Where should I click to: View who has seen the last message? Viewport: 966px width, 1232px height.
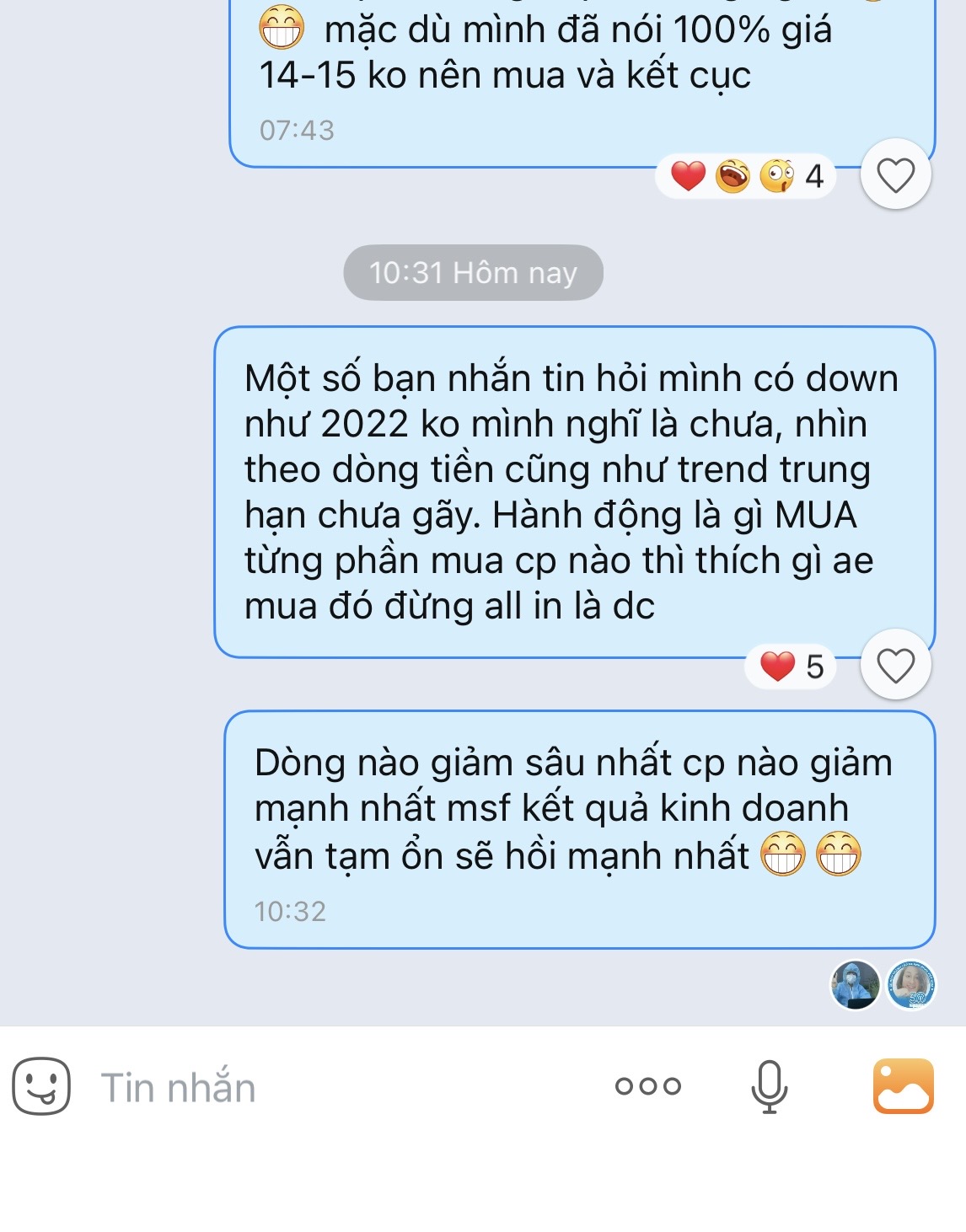(883, 984)
